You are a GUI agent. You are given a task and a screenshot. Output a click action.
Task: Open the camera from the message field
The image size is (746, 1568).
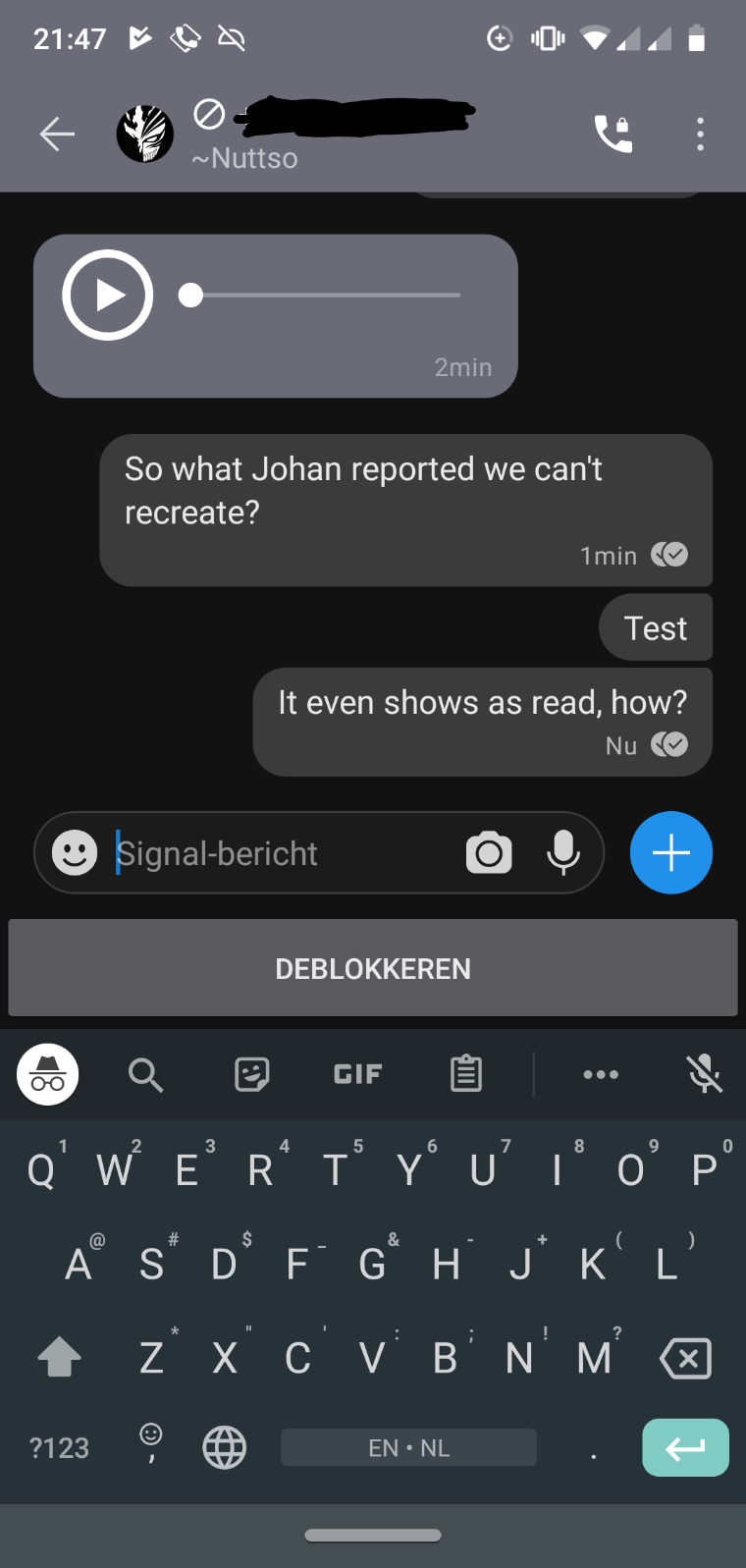[x=489, y=852]
